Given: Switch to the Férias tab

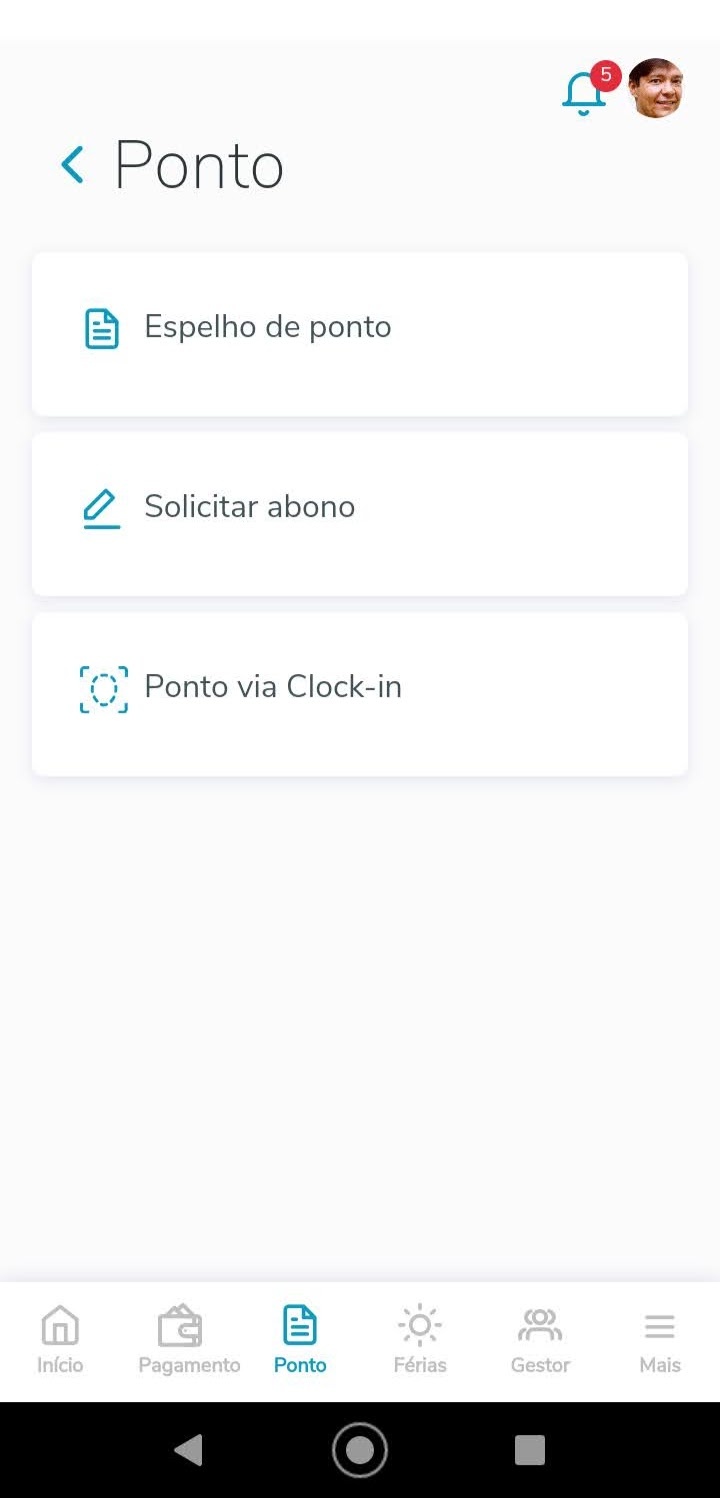Looking at the screenshot, I should click(x=420, y=1340).
